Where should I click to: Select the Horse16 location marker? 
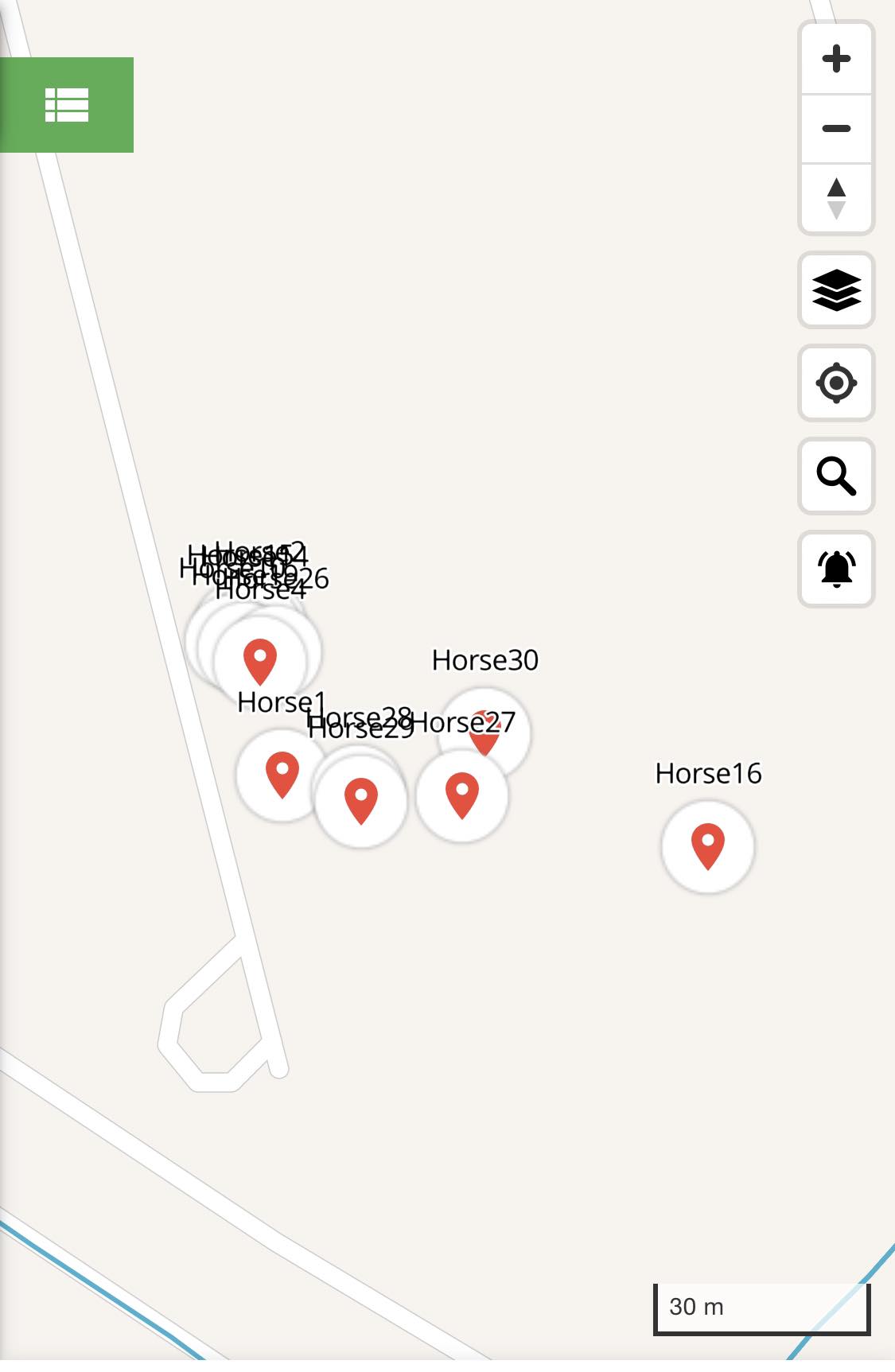pos(707,846)
